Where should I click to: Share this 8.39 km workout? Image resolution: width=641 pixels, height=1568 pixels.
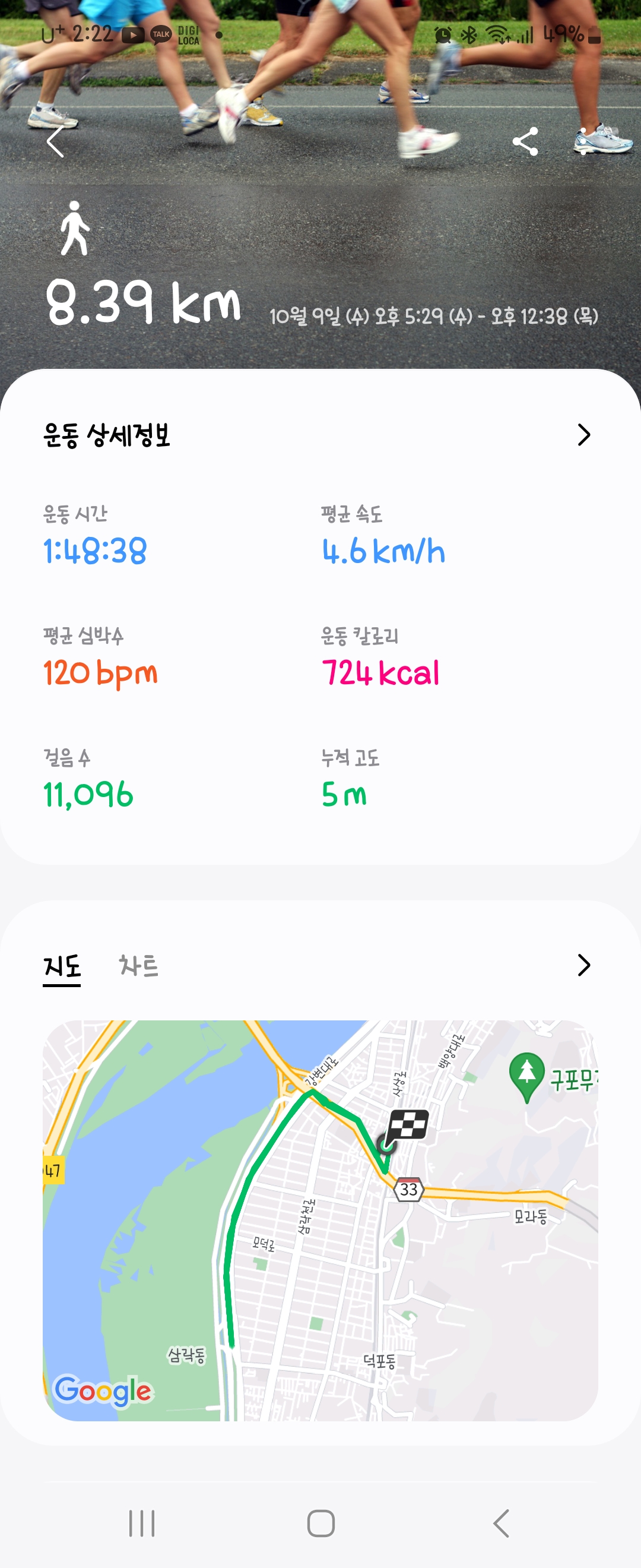pos(525,142)
